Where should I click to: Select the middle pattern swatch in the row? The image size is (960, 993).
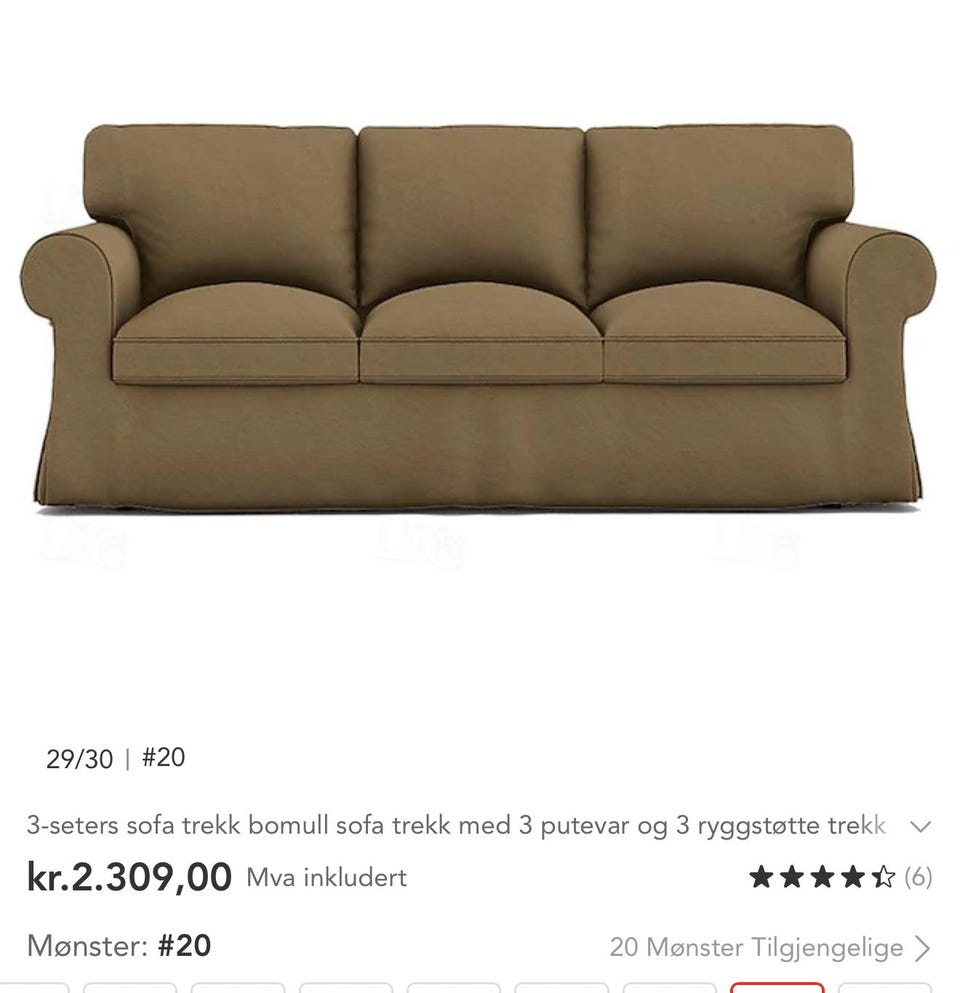pos(455,988)
